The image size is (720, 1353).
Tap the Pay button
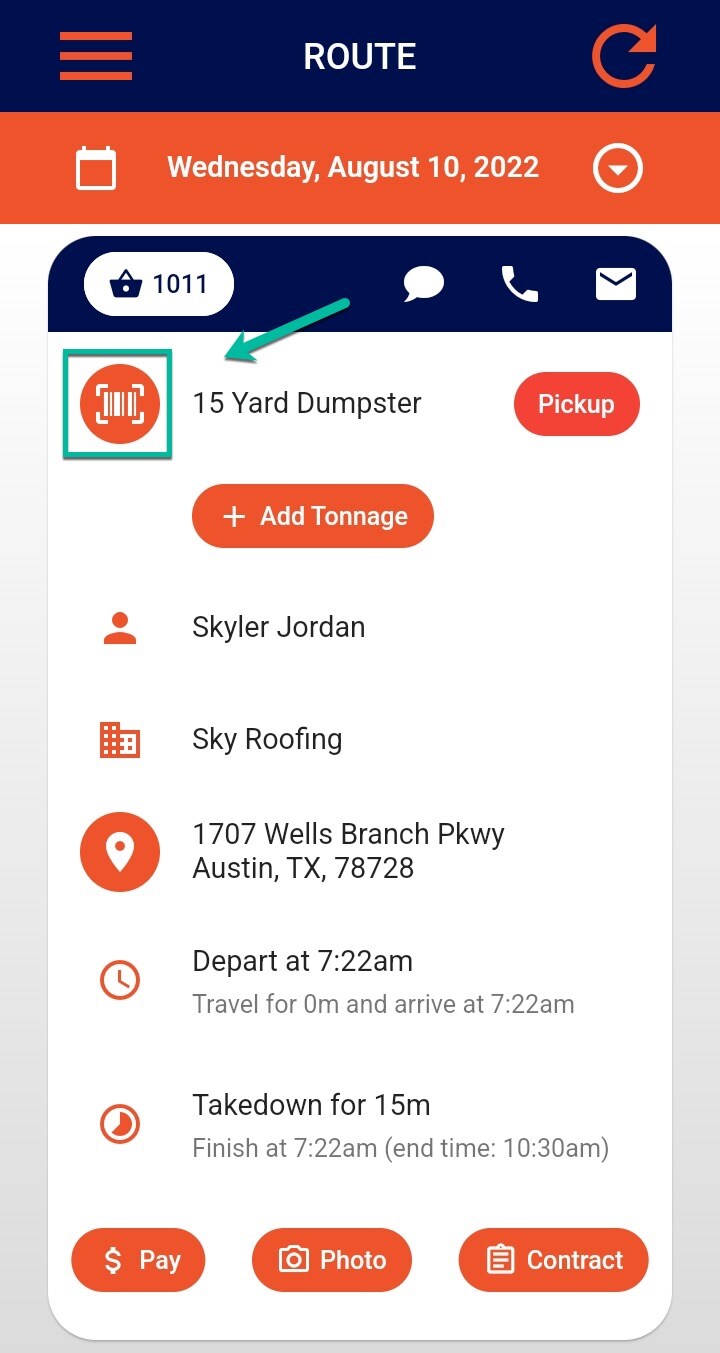(x=138, y=1260)
